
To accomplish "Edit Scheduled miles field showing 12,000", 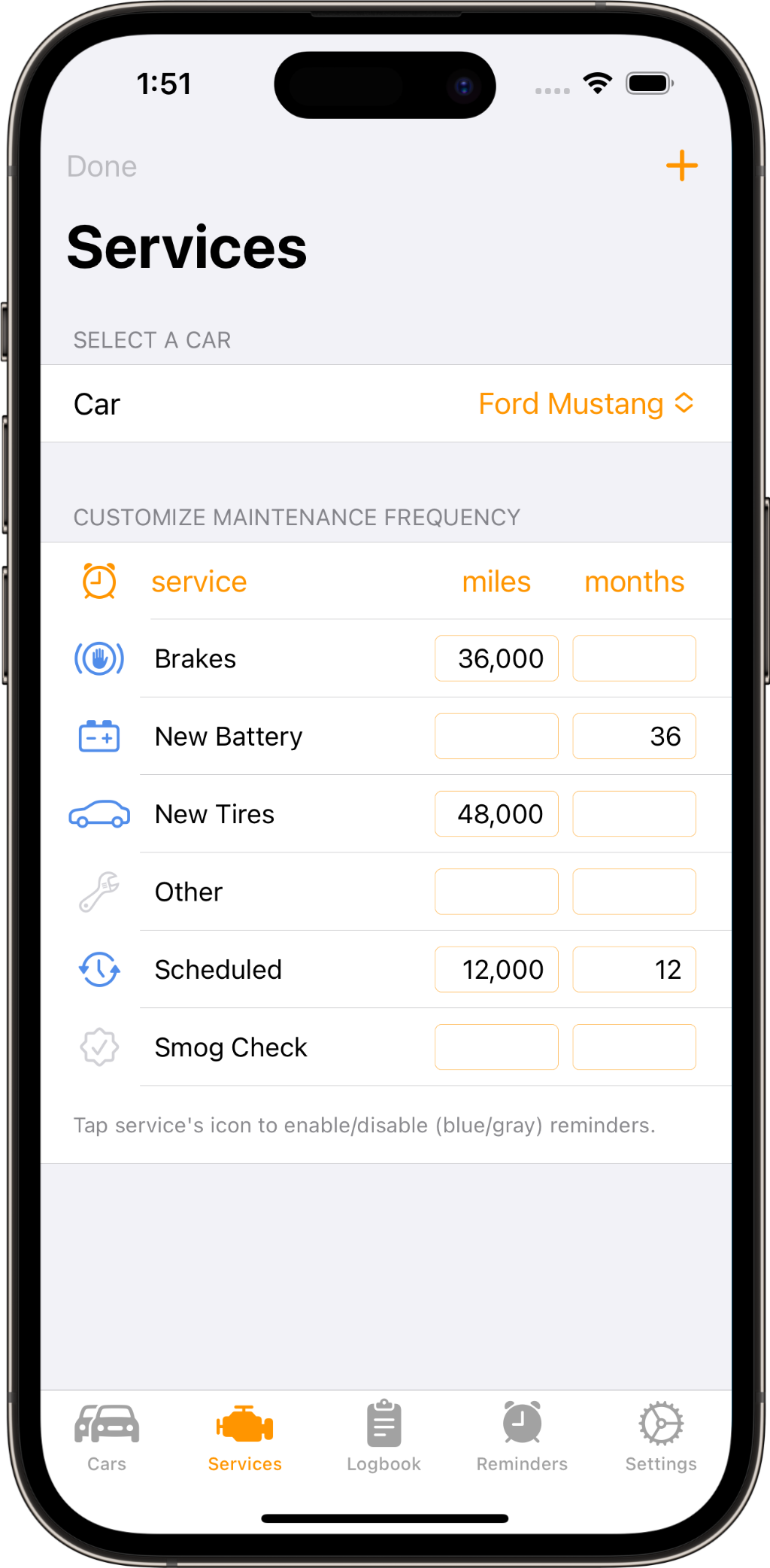I will point(496,969).
